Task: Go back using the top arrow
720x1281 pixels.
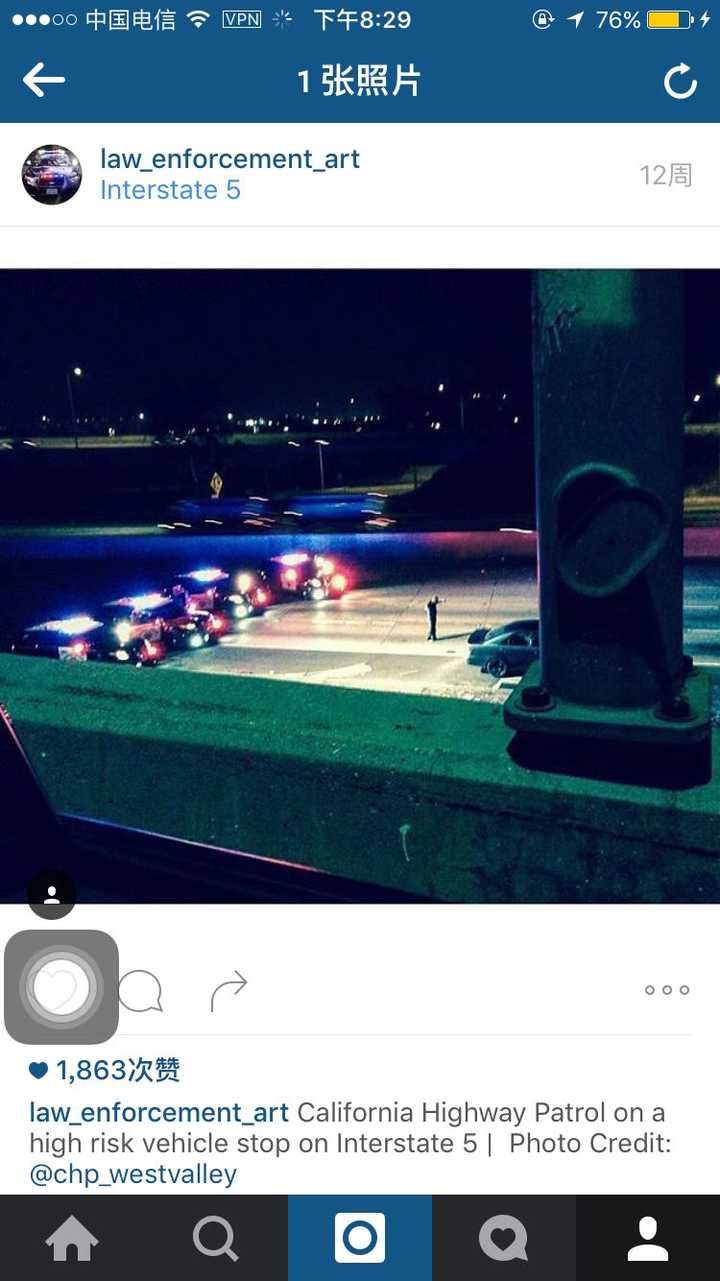Action: [x=44, y=80]
